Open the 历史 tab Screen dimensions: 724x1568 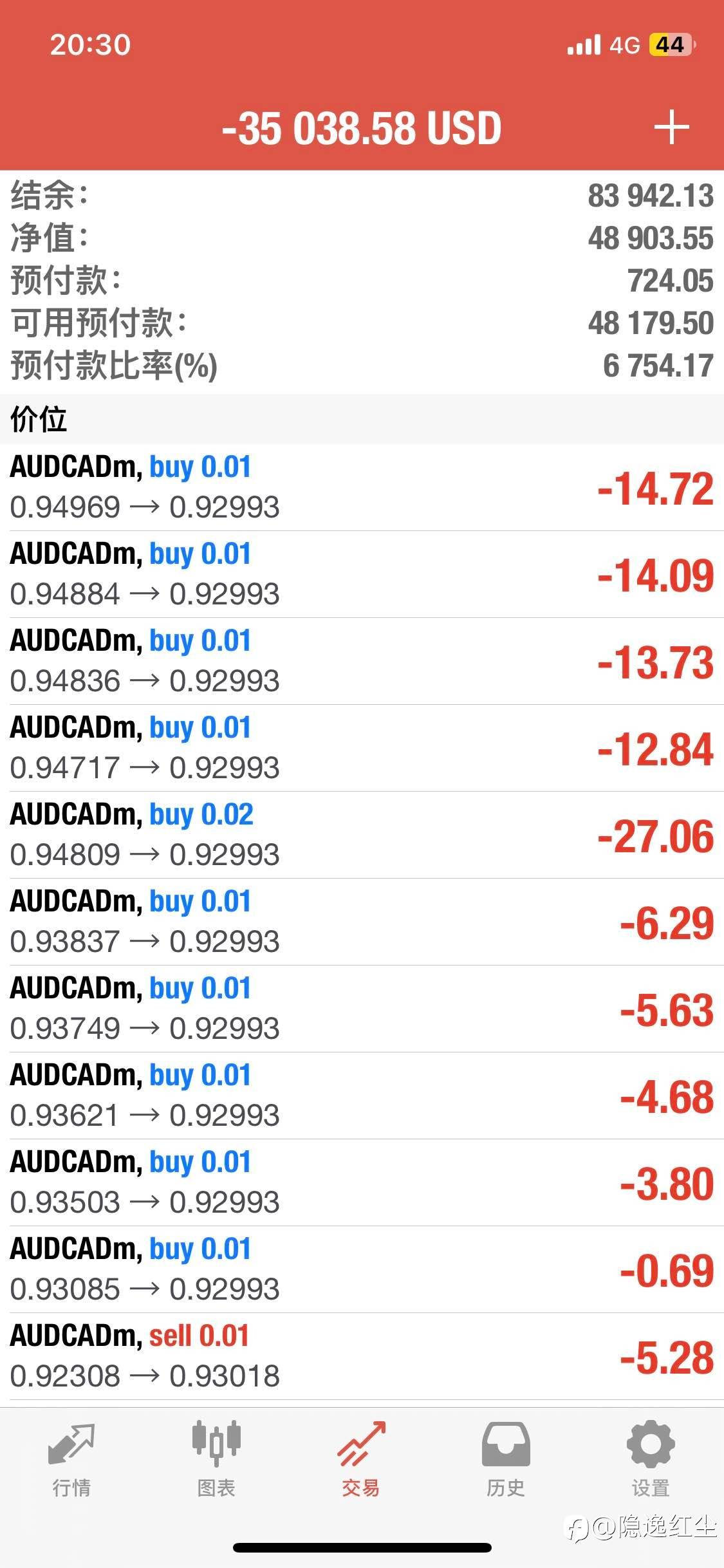pos(506,1459)
